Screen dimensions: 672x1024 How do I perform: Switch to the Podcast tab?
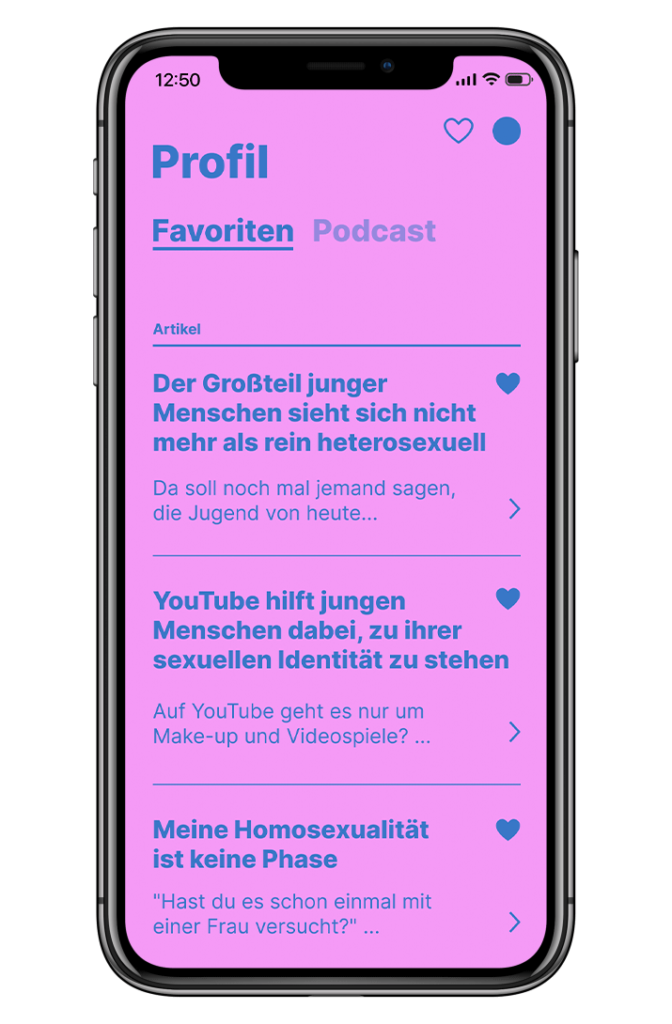374,231
